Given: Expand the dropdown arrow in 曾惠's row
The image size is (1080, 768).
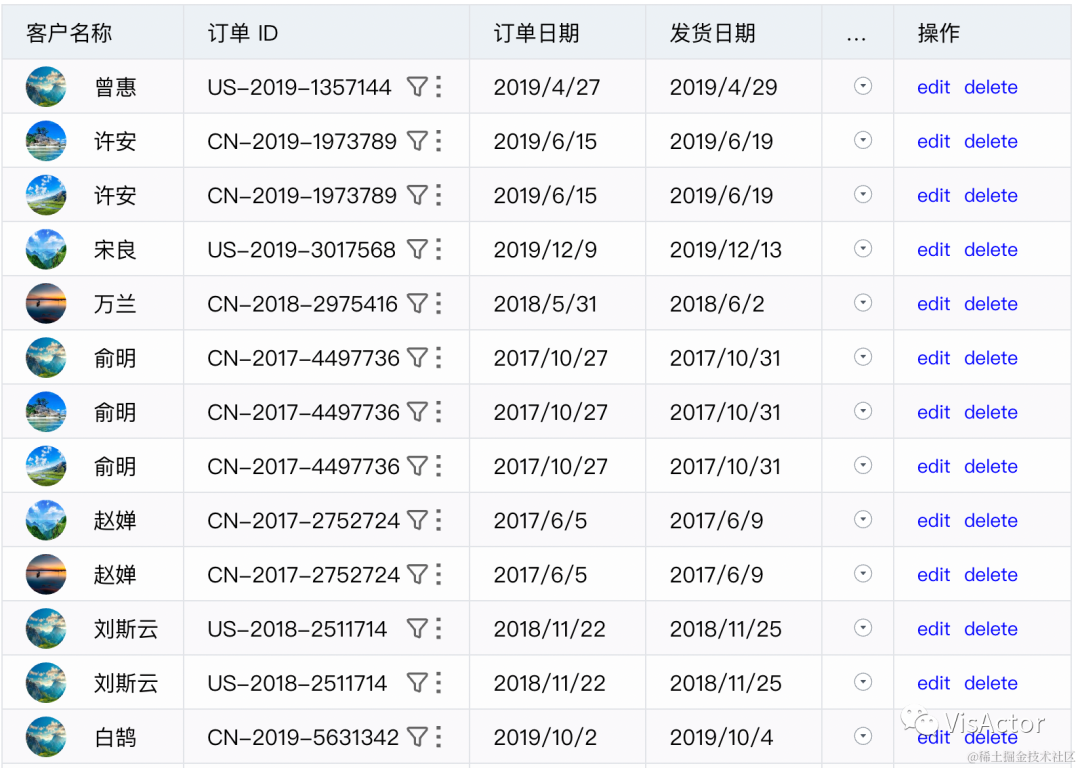Looking at the screenshot, I should point(862,87).
